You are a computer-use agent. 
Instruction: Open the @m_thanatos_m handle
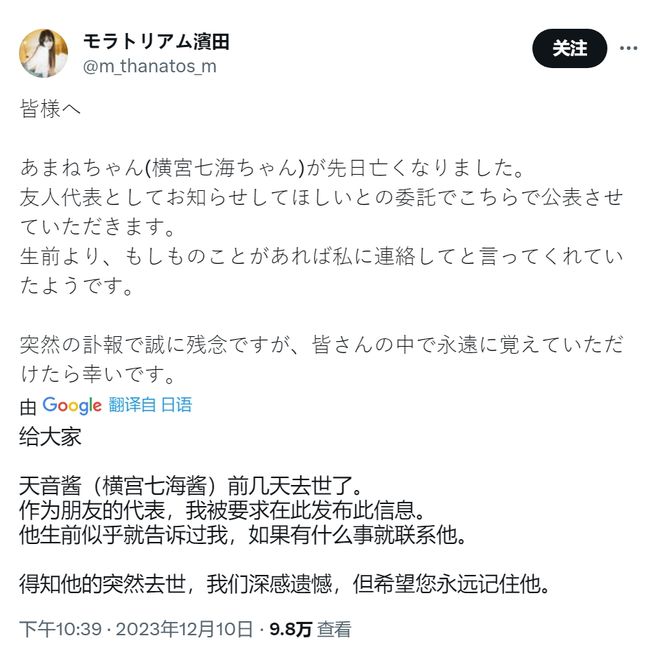click(149, 67)
